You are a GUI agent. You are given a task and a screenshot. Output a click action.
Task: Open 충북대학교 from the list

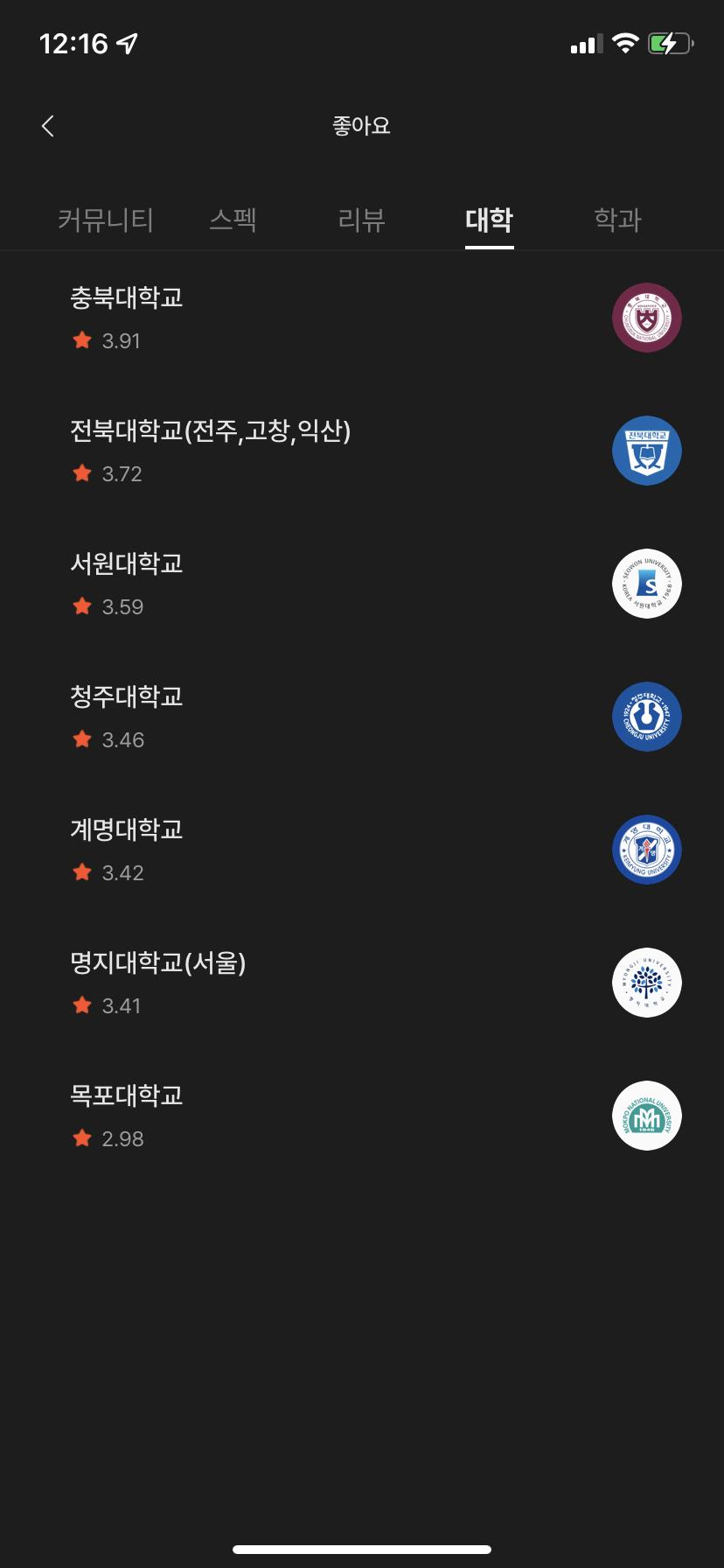[362, 318]
